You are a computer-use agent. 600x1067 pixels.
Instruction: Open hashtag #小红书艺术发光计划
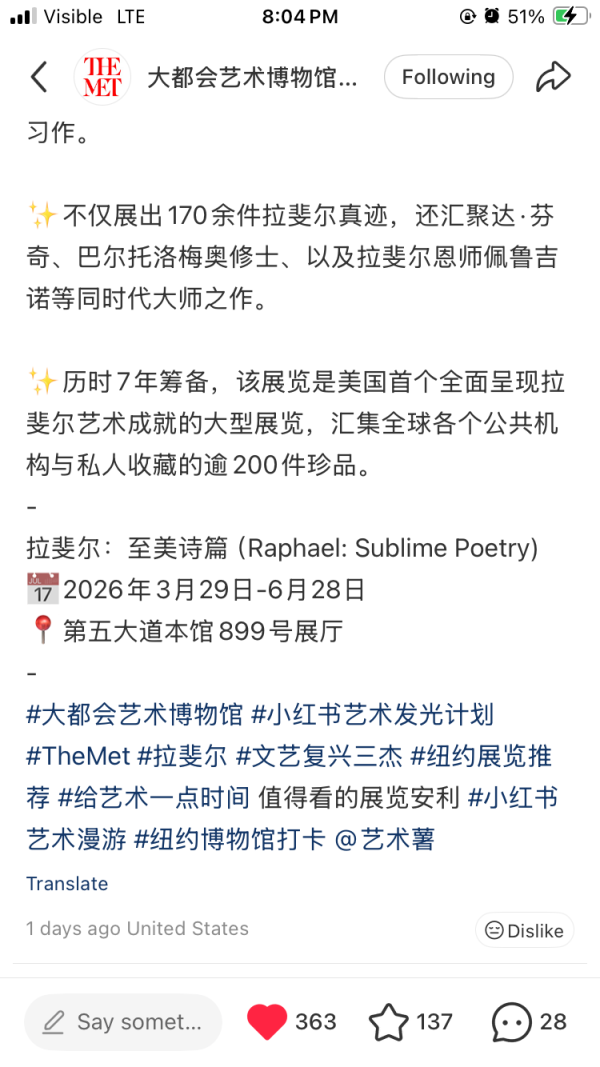coord(372,715)
